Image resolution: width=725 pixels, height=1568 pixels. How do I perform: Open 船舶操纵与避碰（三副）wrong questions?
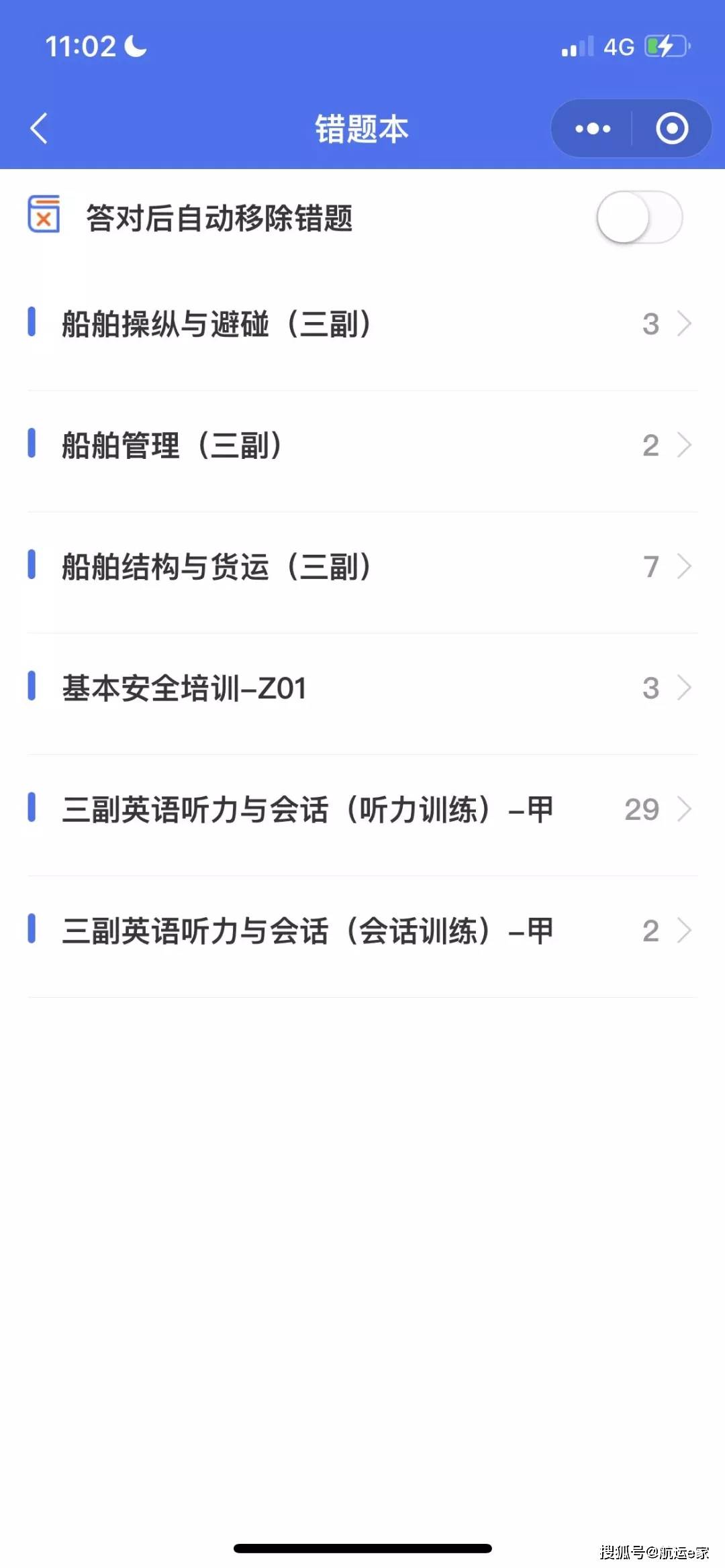coord(362,324)
